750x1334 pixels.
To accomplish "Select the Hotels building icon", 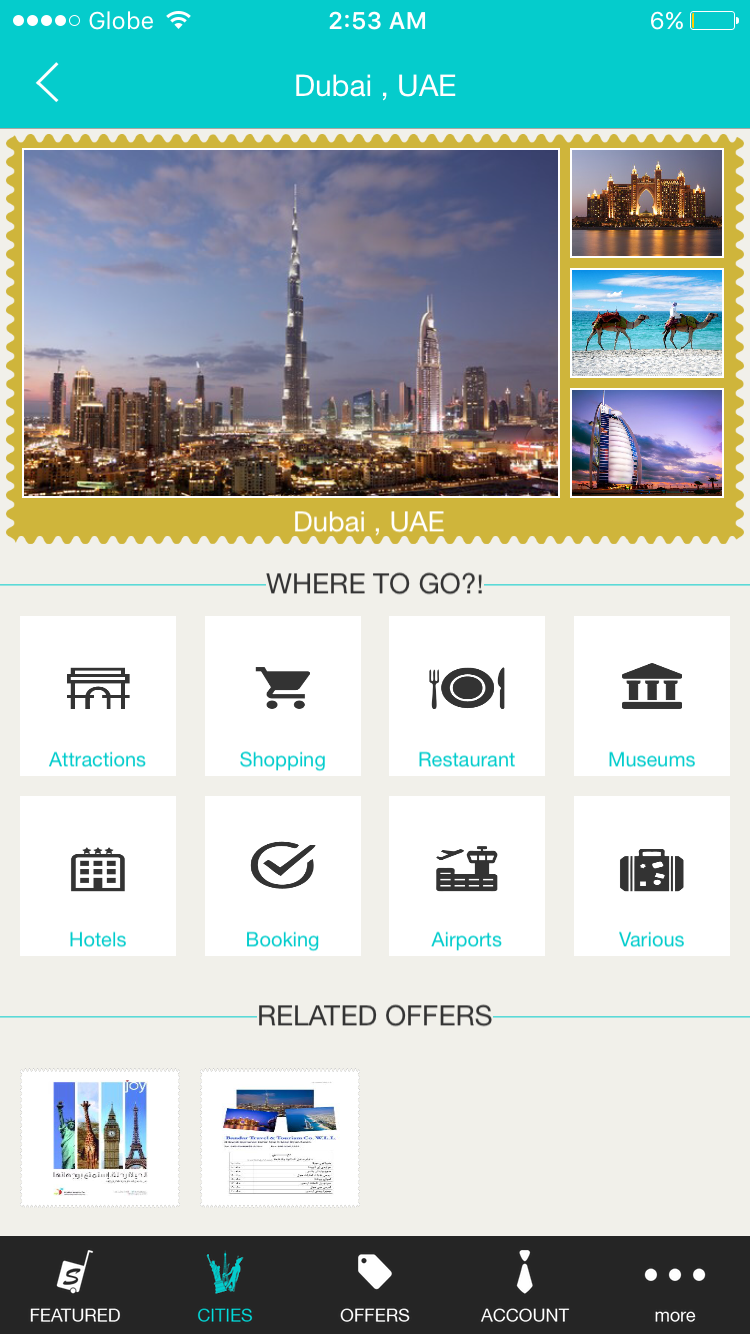I will click(x=97, y=866).
